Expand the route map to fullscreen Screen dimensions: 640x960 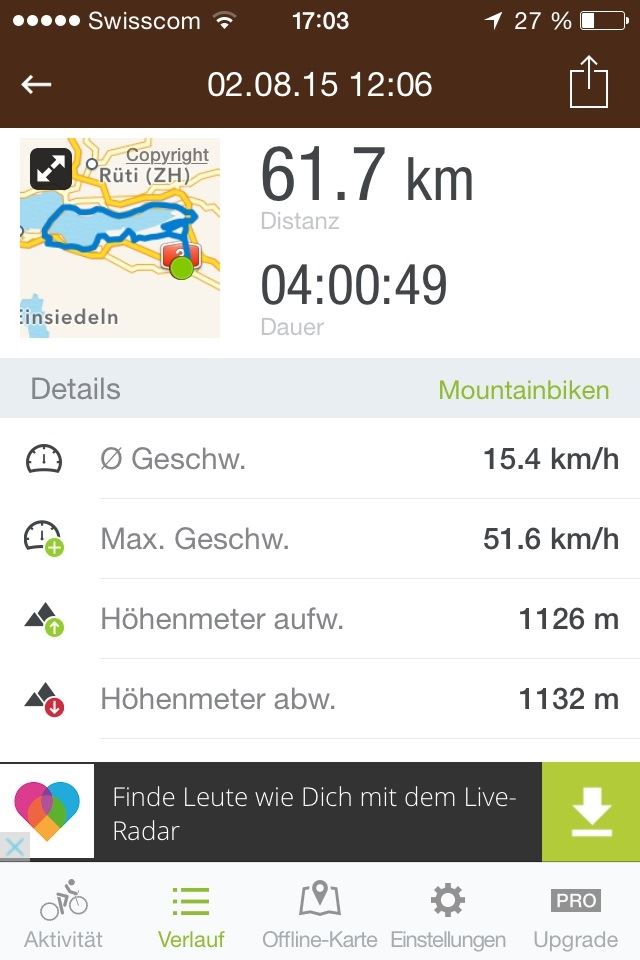click(x=51, y=169)
